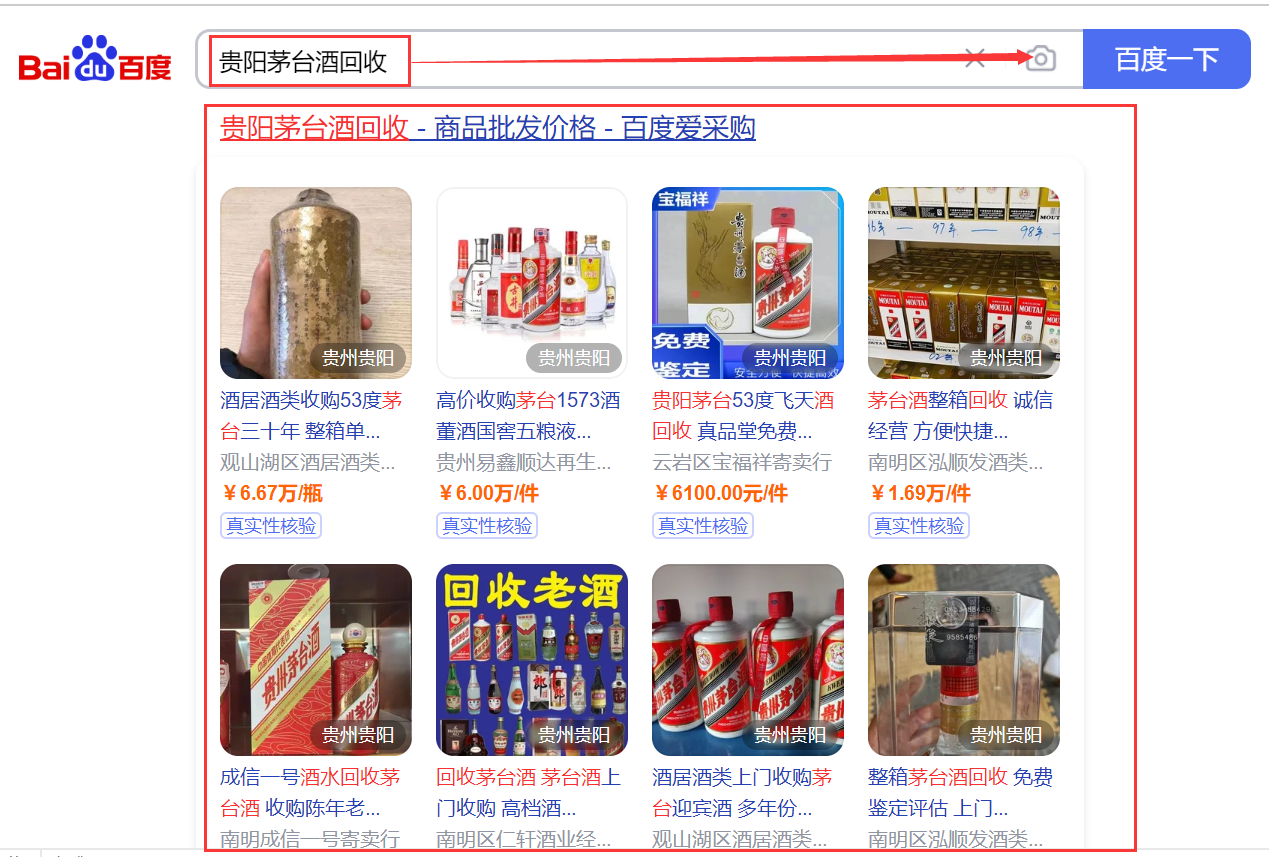
Task: Tap the 百度一下 search button
Action: tap(1166, 59)
